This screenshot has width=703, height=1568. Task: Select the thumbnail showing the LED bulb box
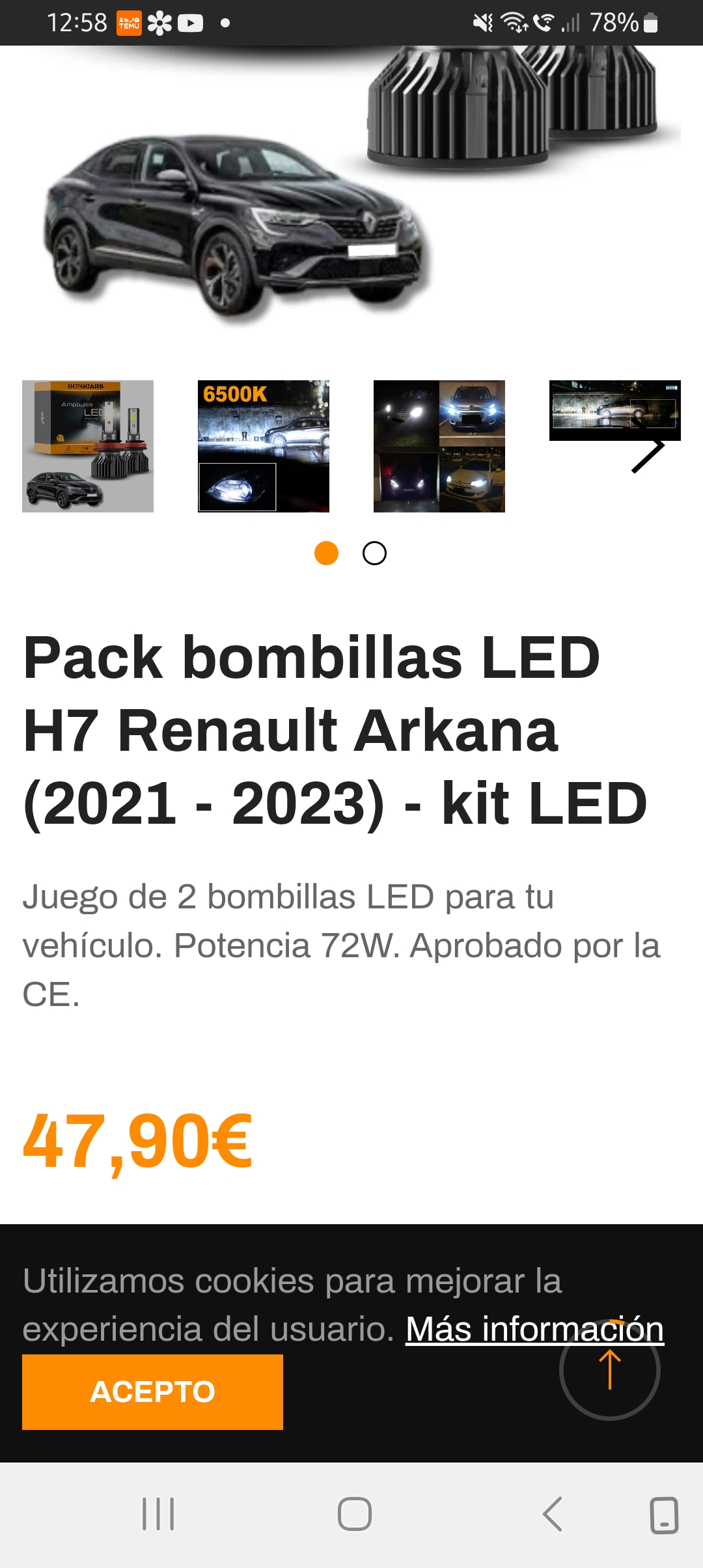[88, 446]
